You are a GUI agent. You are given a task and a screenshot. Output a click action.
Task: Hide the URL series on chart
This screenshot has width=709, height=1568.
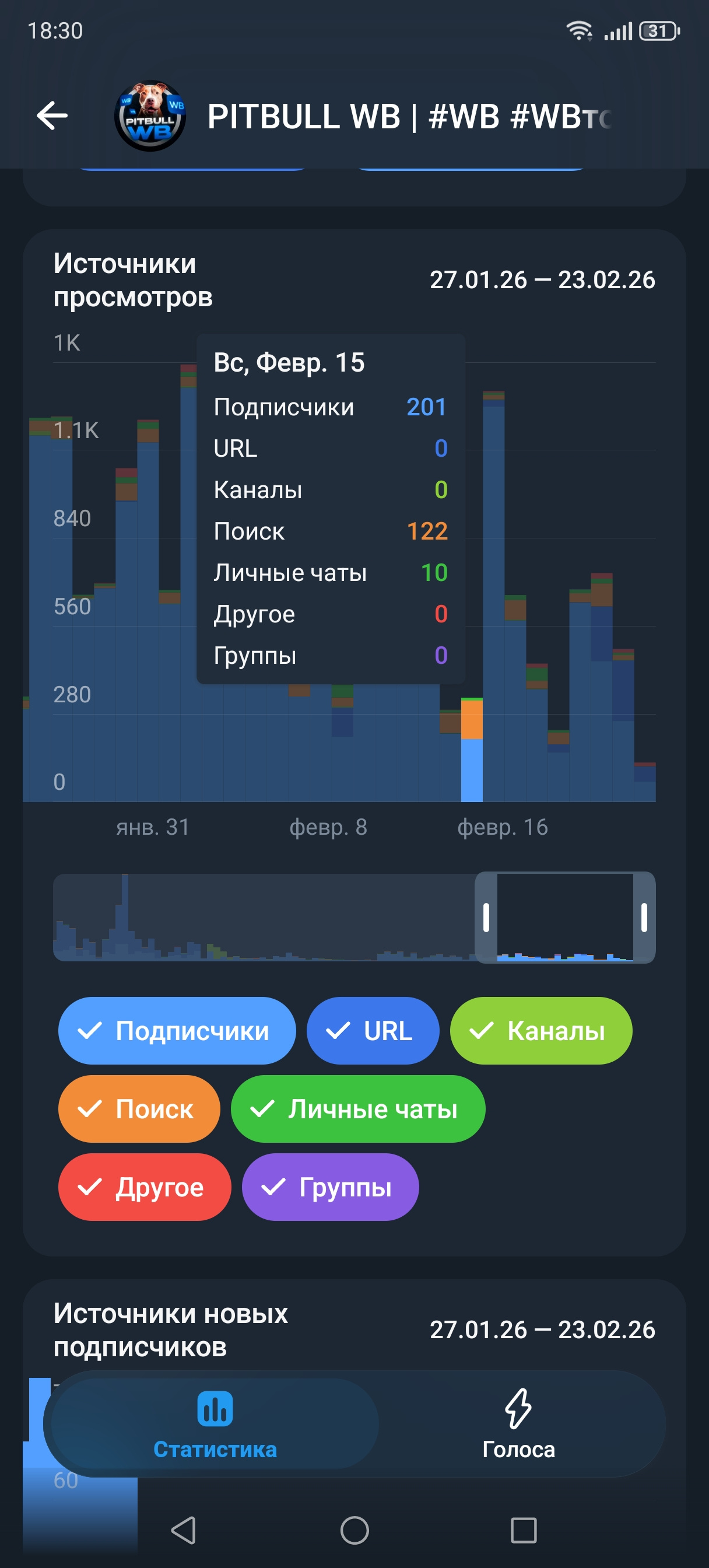tap(373, 1031)
